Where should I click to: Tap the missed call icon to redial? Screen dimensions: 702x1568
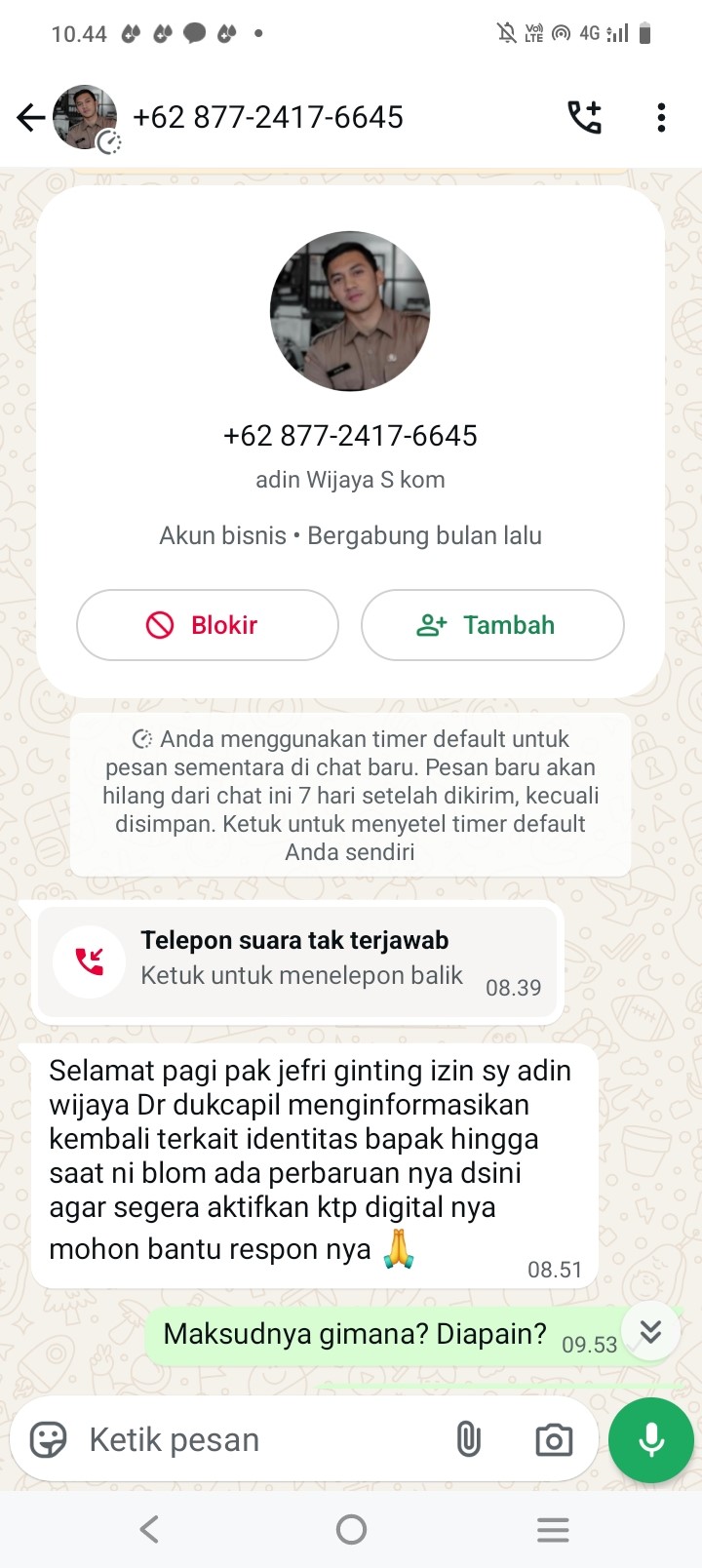click(x=88, y=961)
